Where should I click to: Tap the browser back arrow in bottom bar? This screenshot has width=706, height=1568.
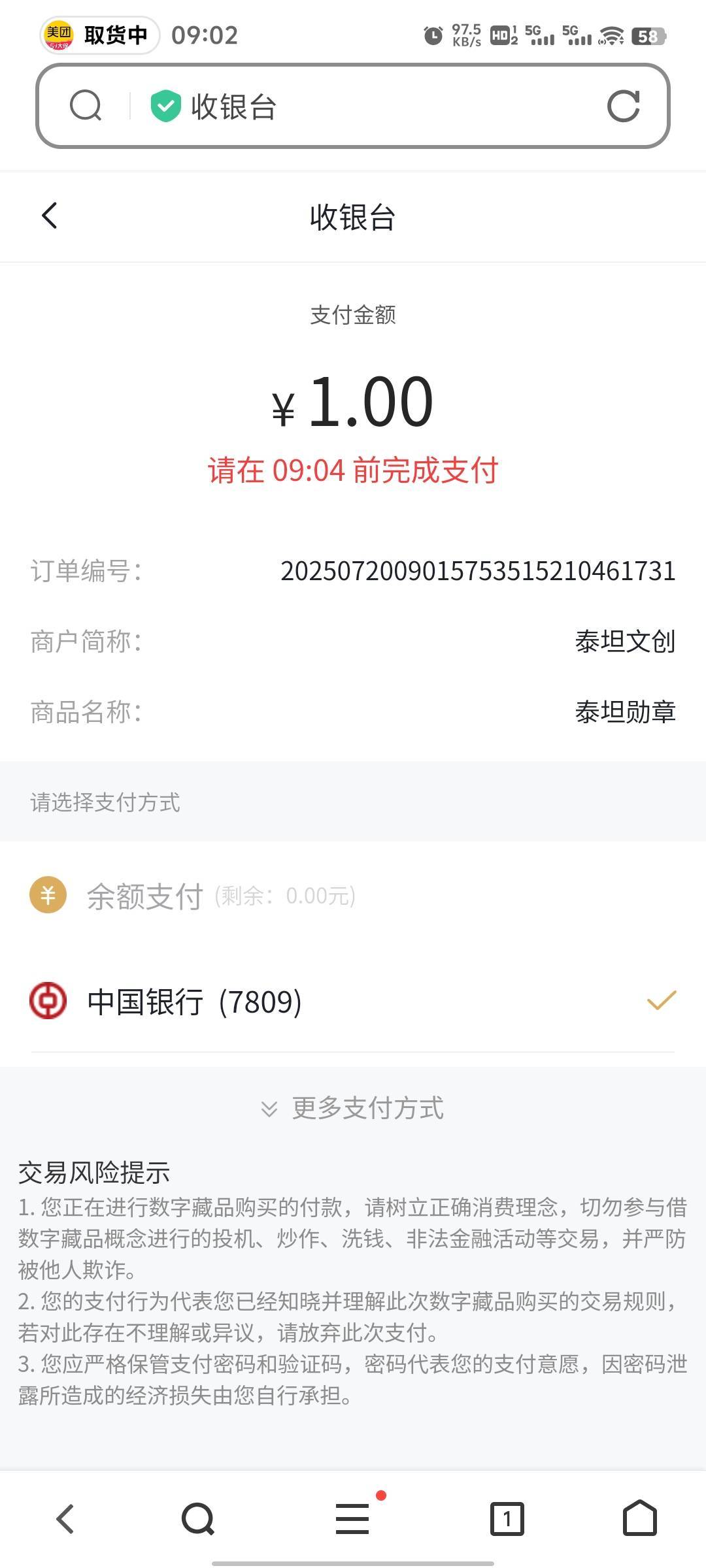65,1518
